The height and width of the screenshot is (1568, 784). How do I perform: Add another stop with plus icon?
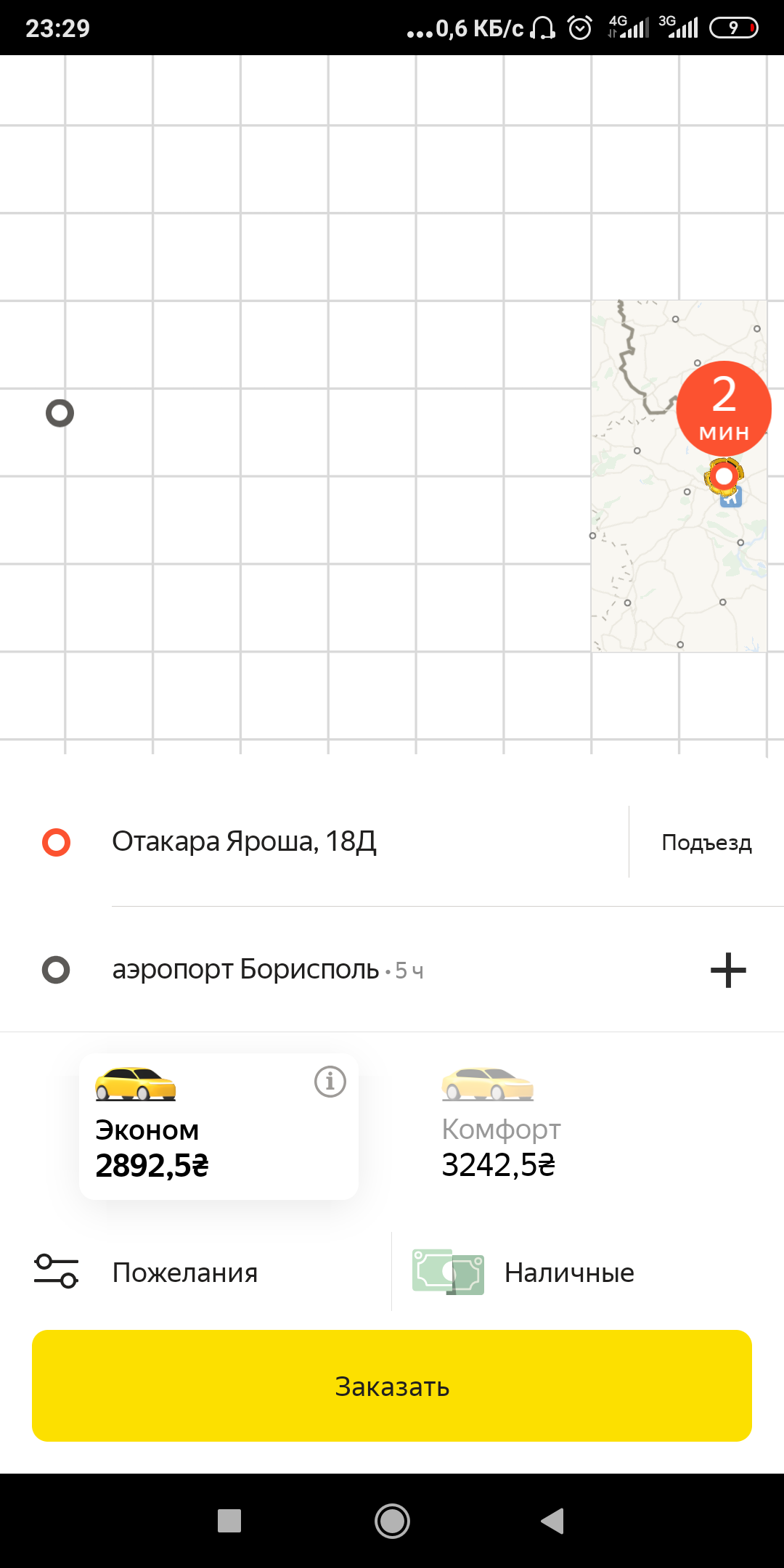click(728, 971)
